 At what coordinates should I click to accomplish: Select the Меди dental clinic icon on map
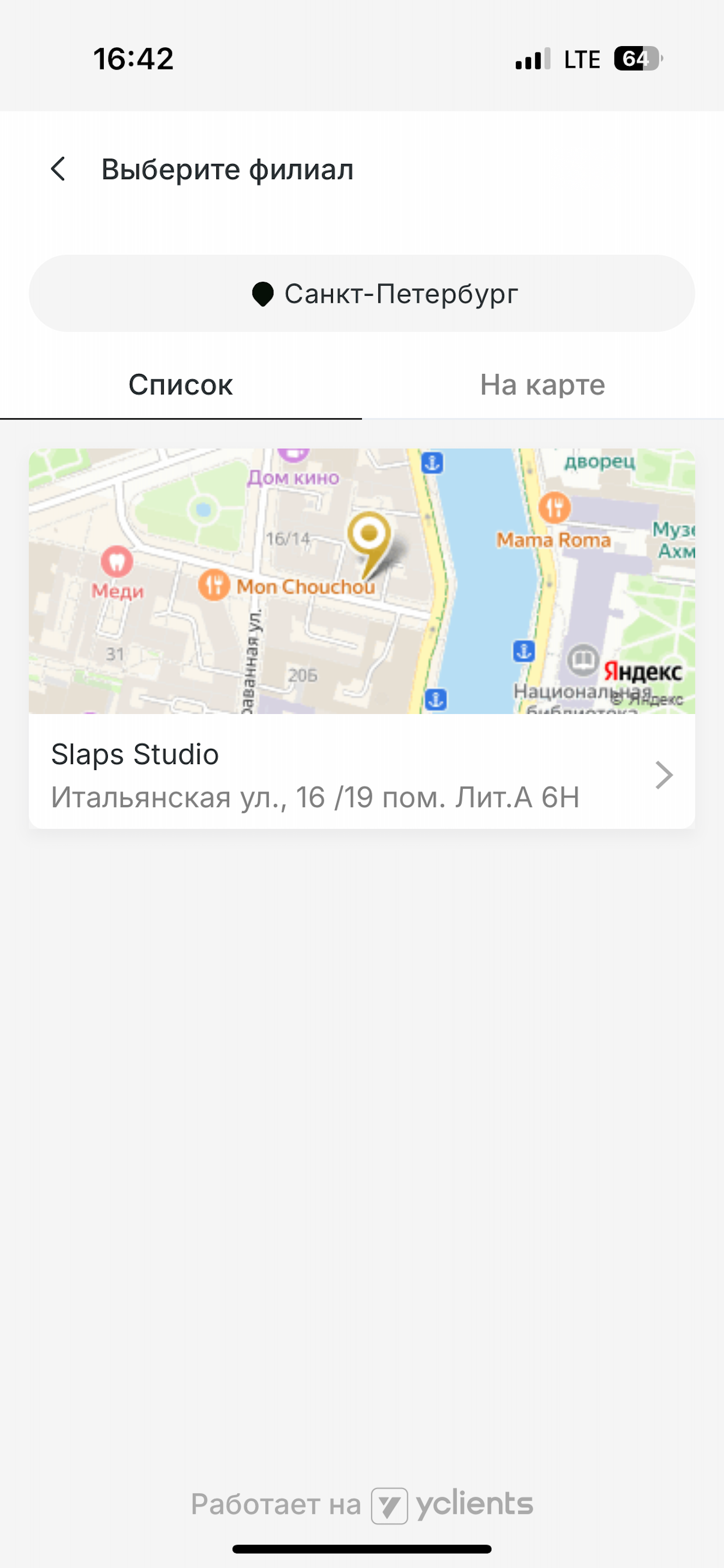pyautogui.click(x=116, y=561)
